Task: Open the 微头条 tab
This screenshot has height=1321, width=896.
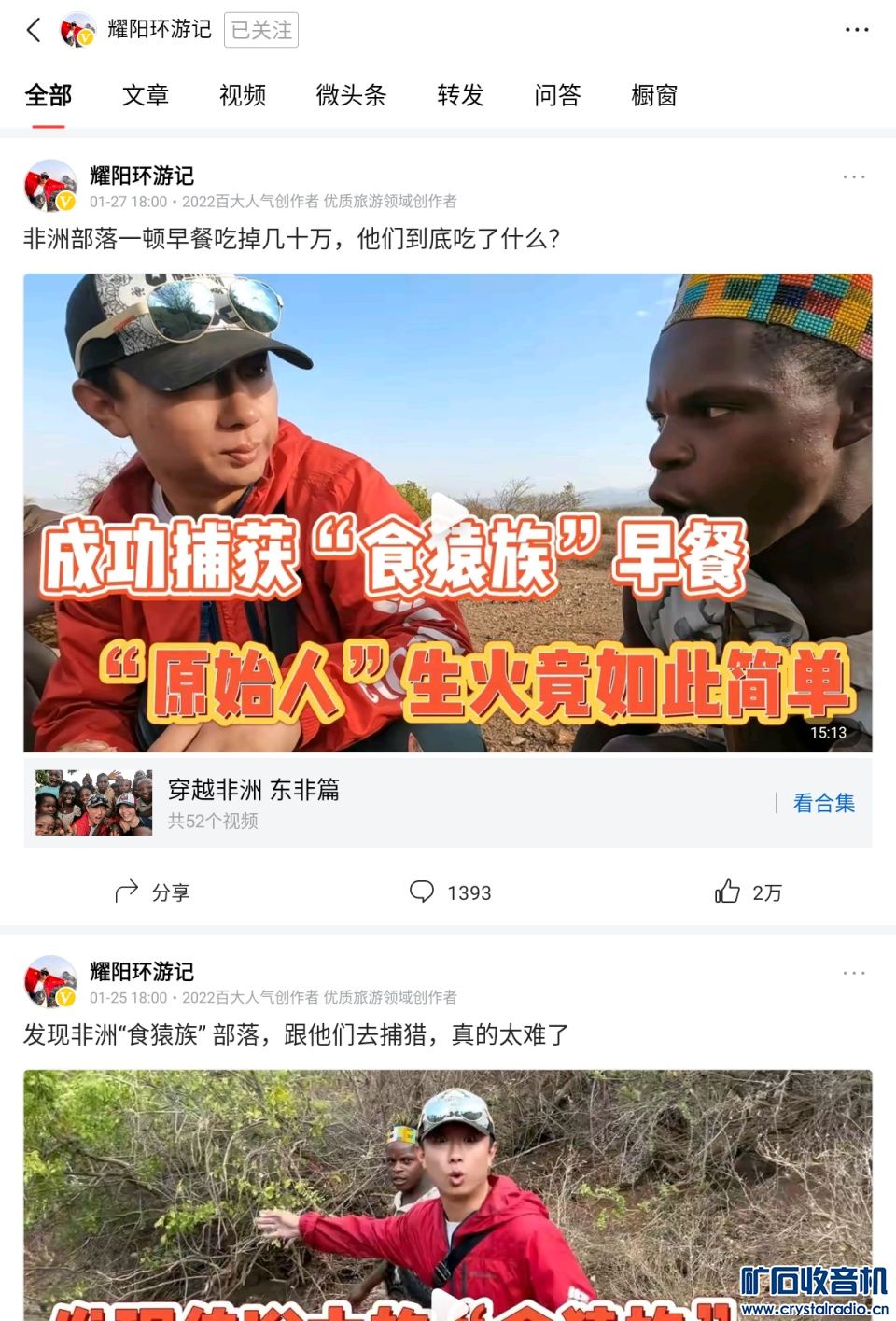Action: (351, 95)
